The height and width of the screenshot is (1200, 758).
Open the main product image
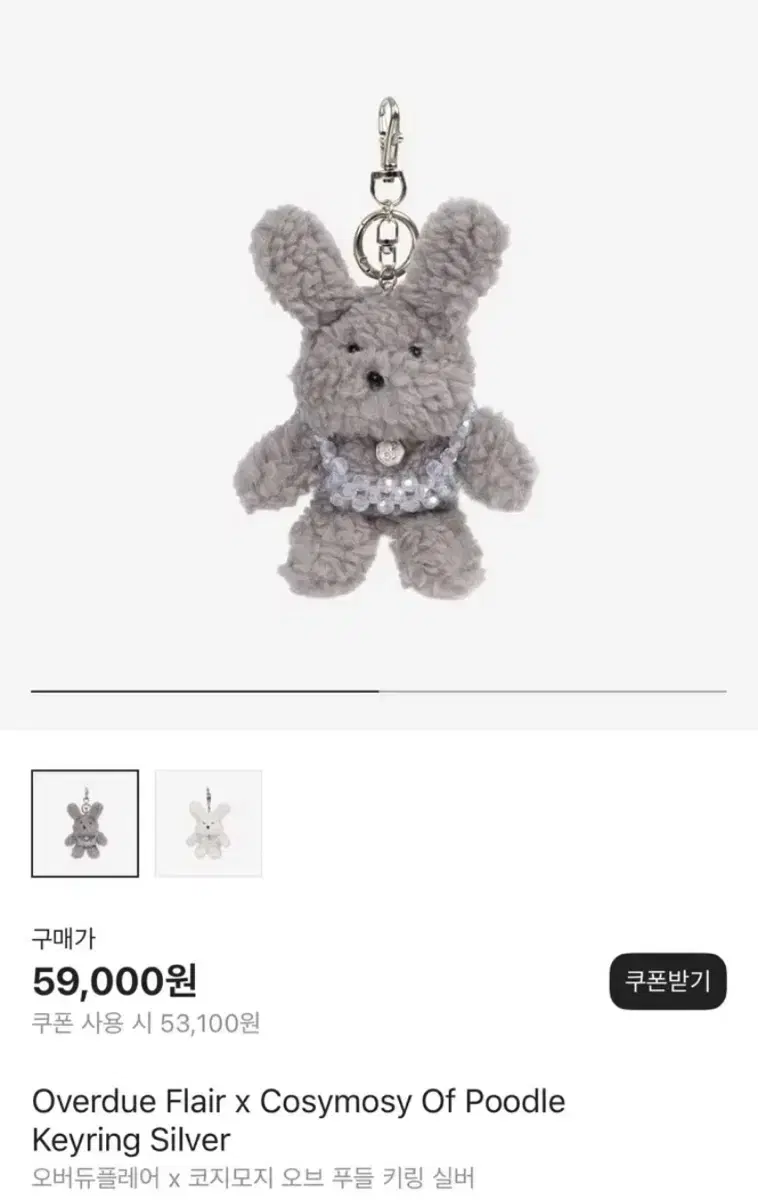coord(379,380)
